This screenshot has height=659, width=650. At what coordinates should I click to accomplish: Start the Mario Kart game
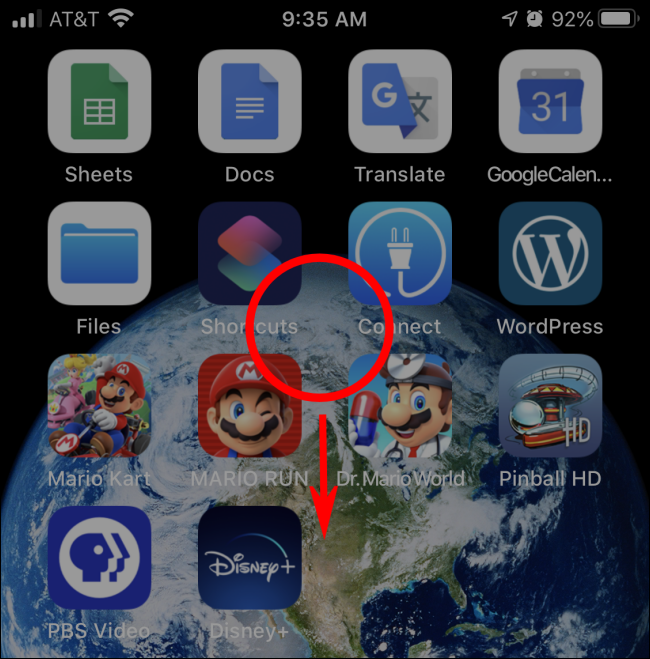tap(99, 405)
